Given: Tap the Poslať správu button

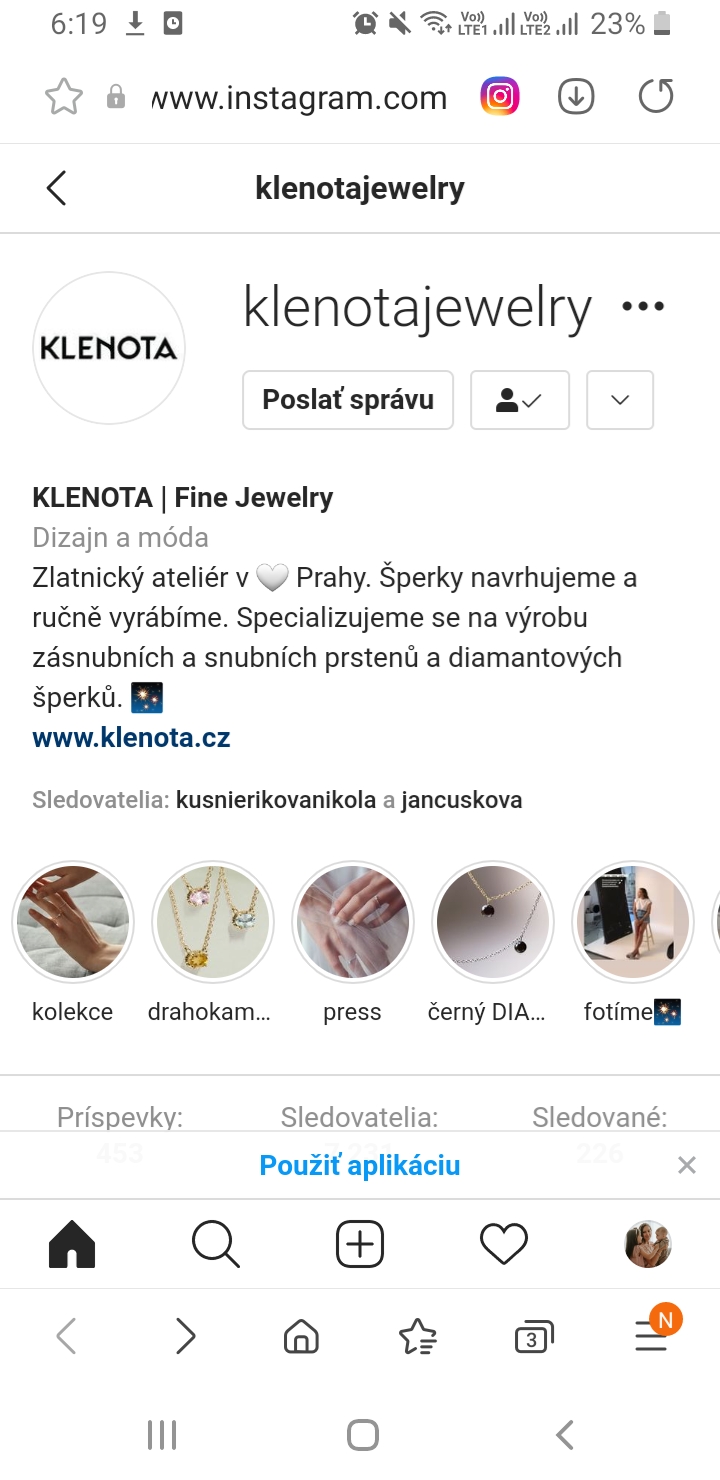Looking at the screenshot, I should (347, 400).
